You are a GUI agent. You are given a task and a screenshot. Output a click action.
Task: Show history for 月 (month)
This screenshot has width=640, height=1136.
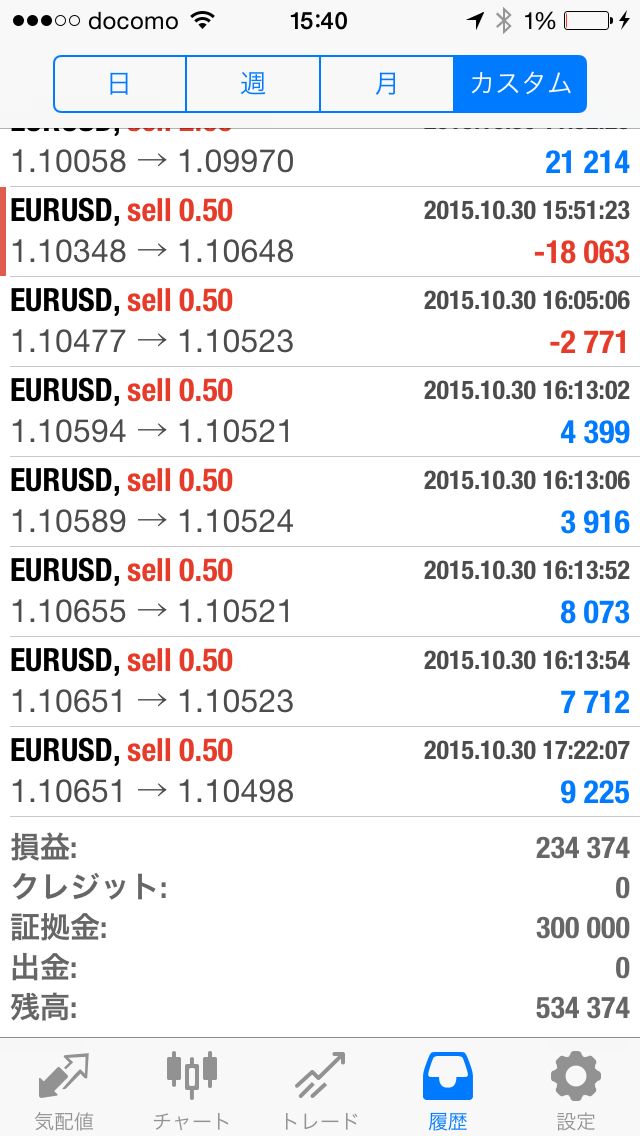coord(386,84)
